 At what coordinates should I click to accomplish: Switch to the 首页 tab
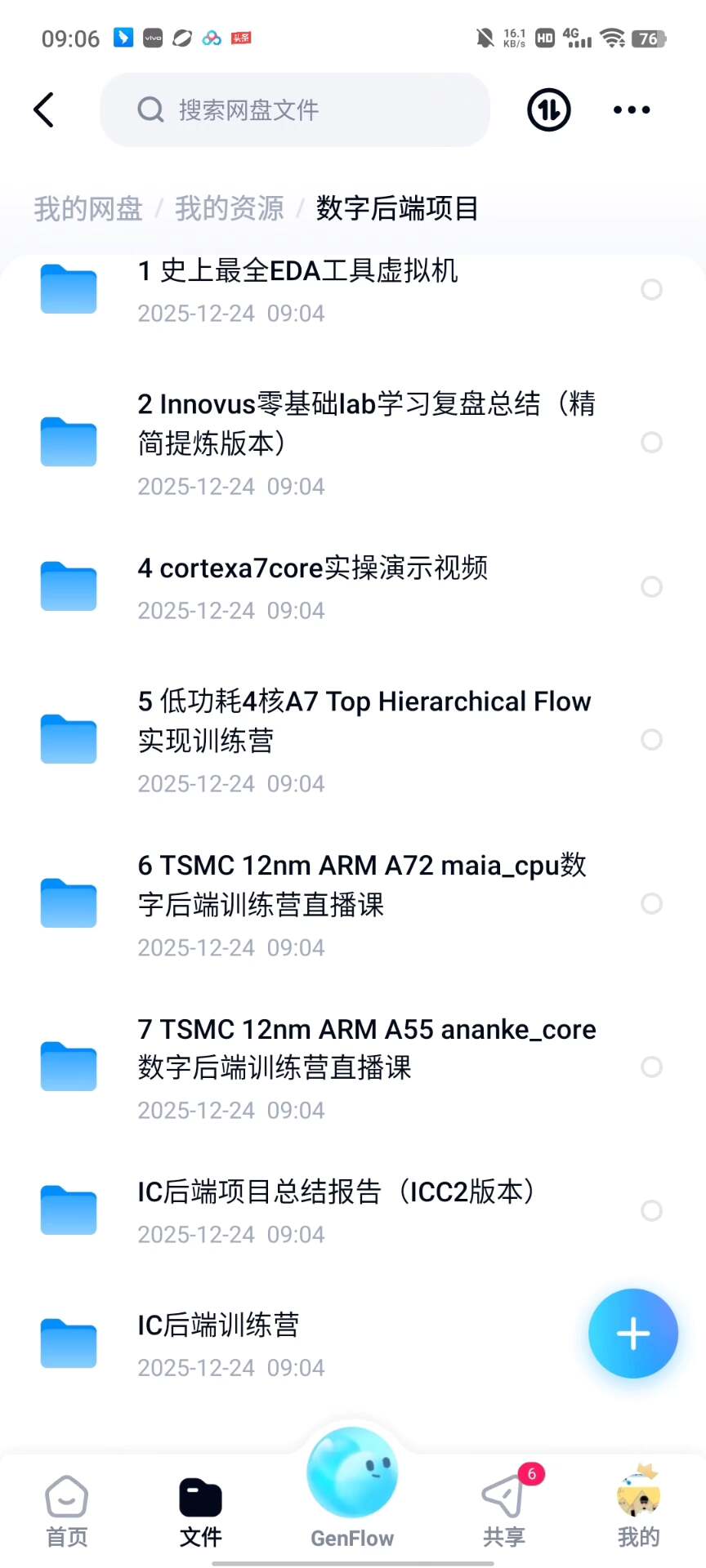[66, 1511]
